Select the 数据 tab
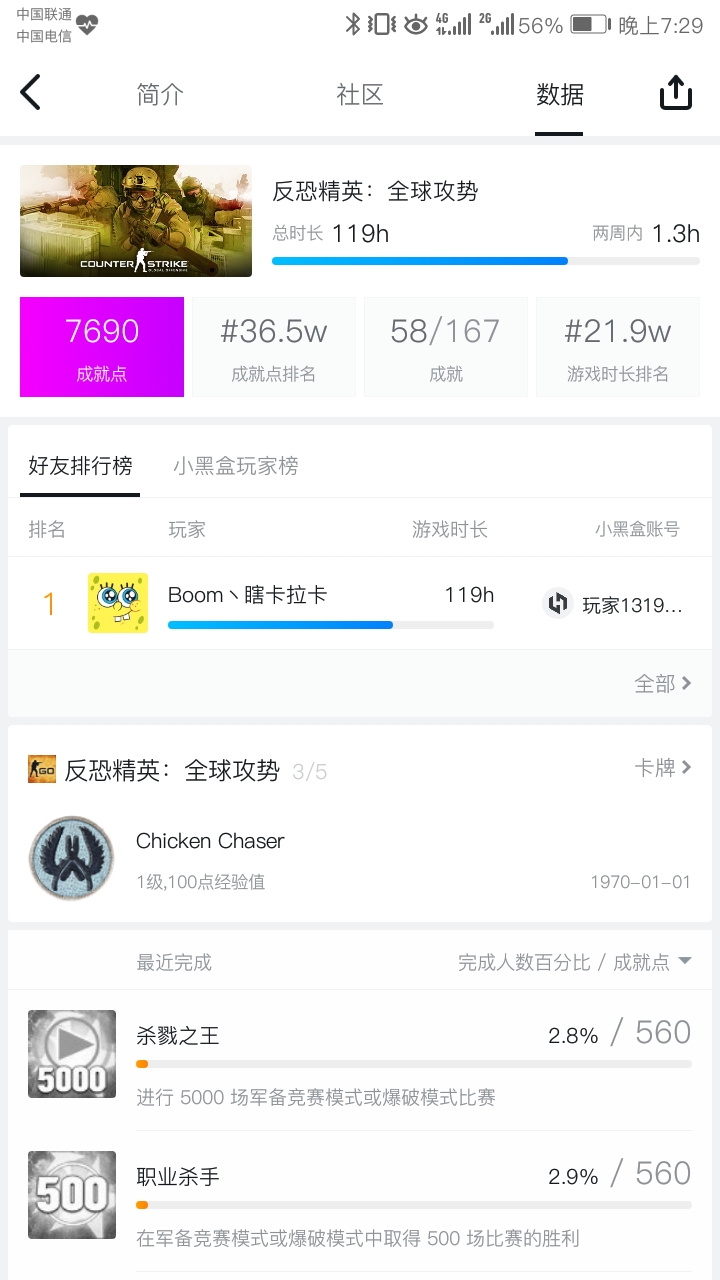The image size is (720, 1280). (x=559, y=95)
